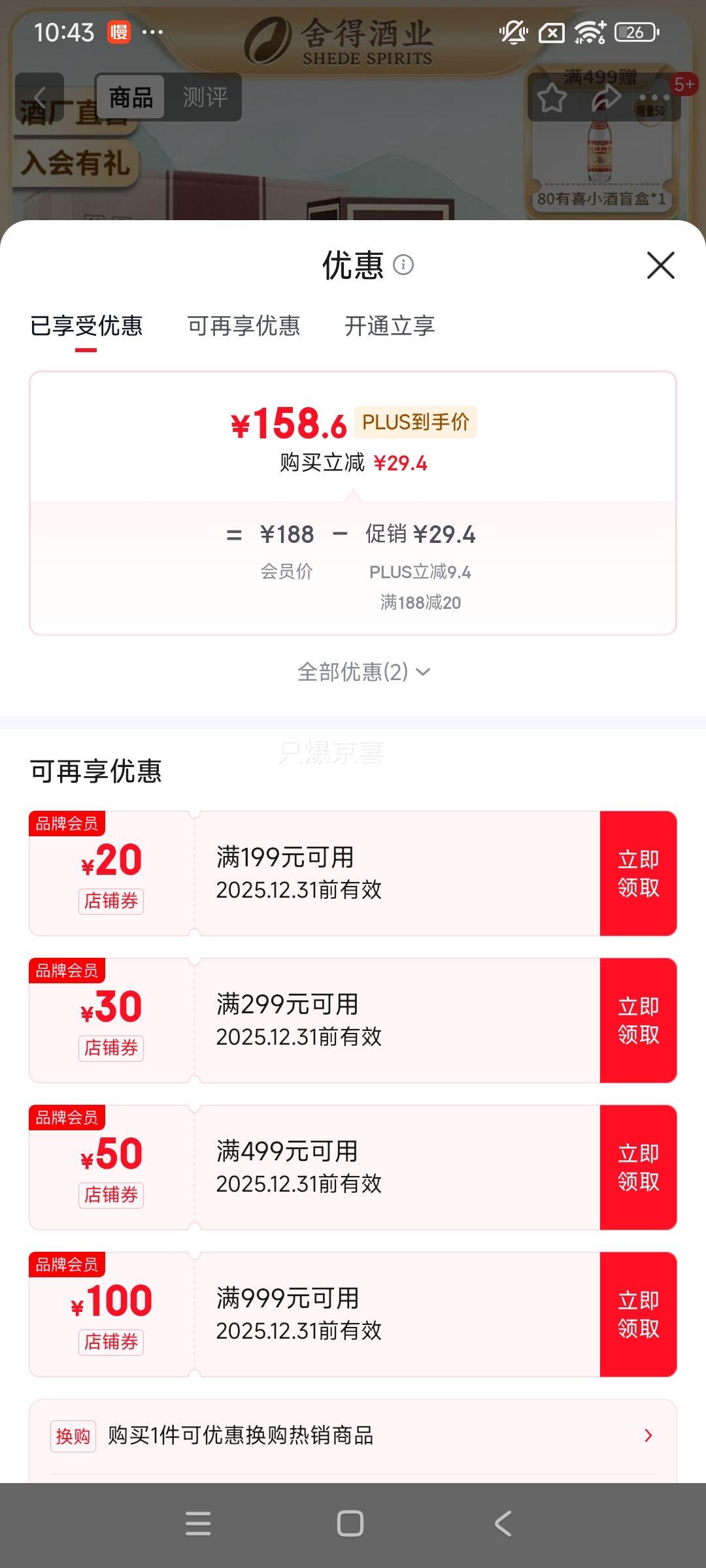
Task: Open the 开通立享 tab
Action: pos(391,327)
